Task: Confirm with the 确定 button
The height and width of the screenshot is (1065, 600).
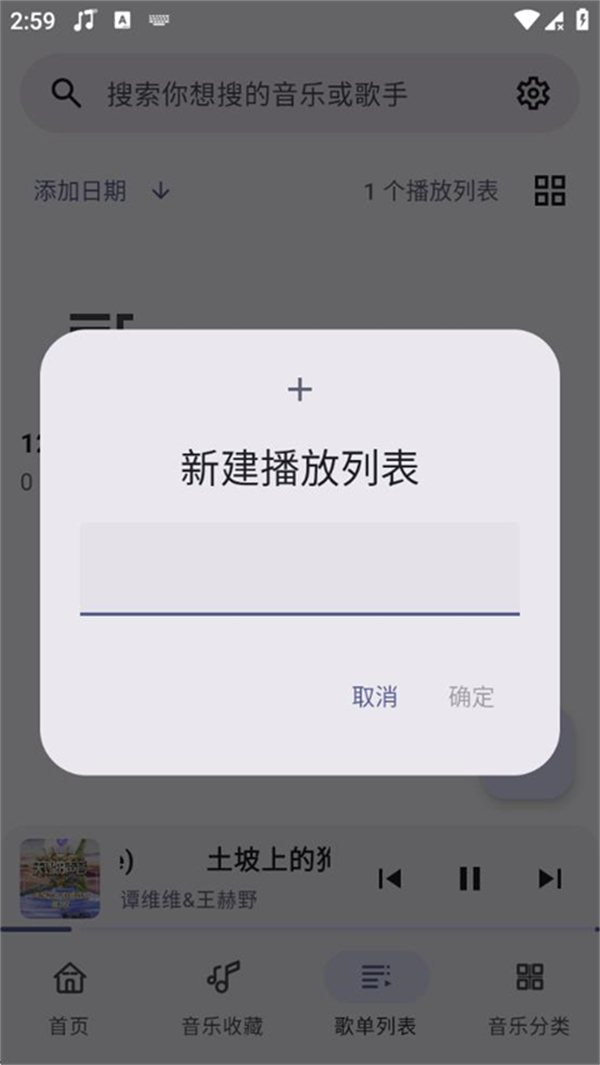Action: click(x=471, y=697)
